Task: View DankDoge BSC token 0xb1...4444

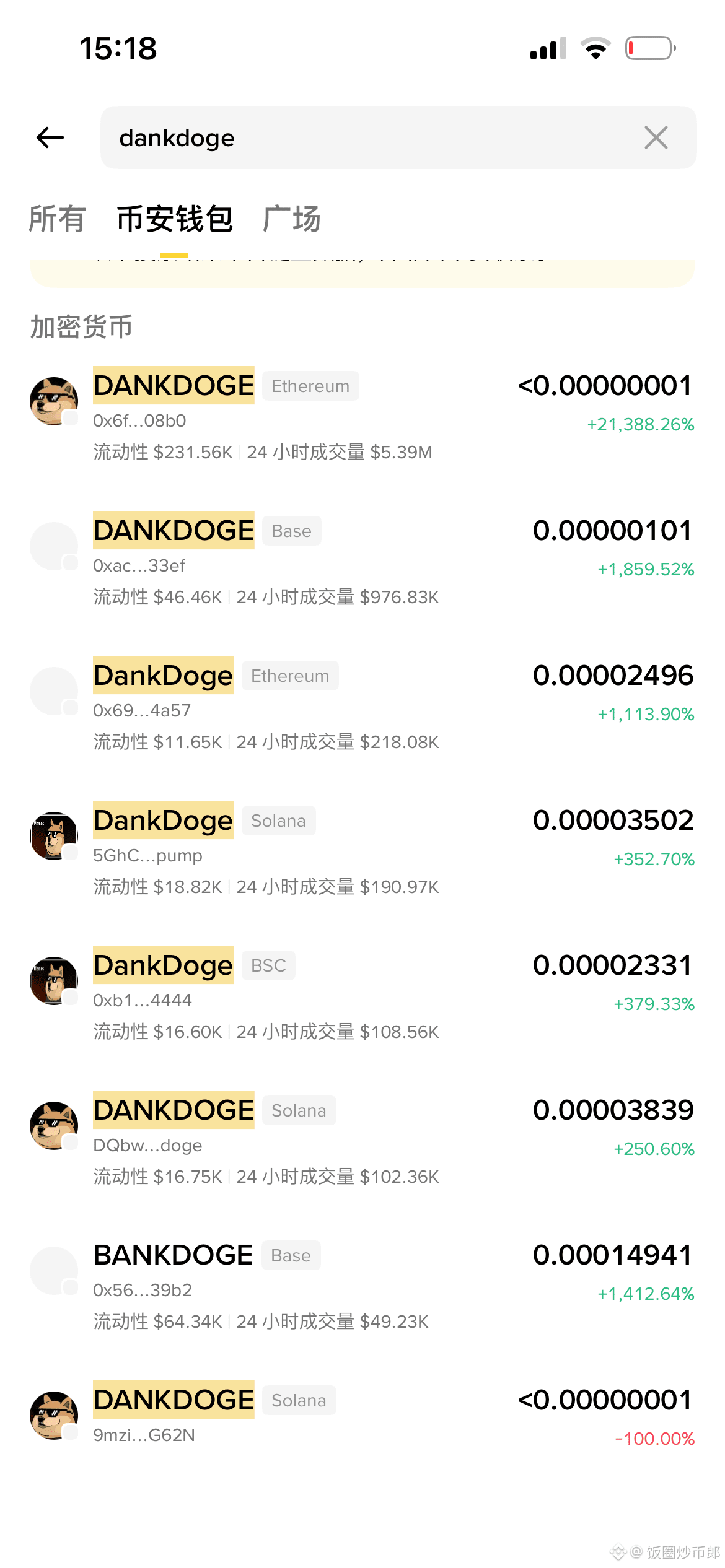Action: click(x=362, y=993)
